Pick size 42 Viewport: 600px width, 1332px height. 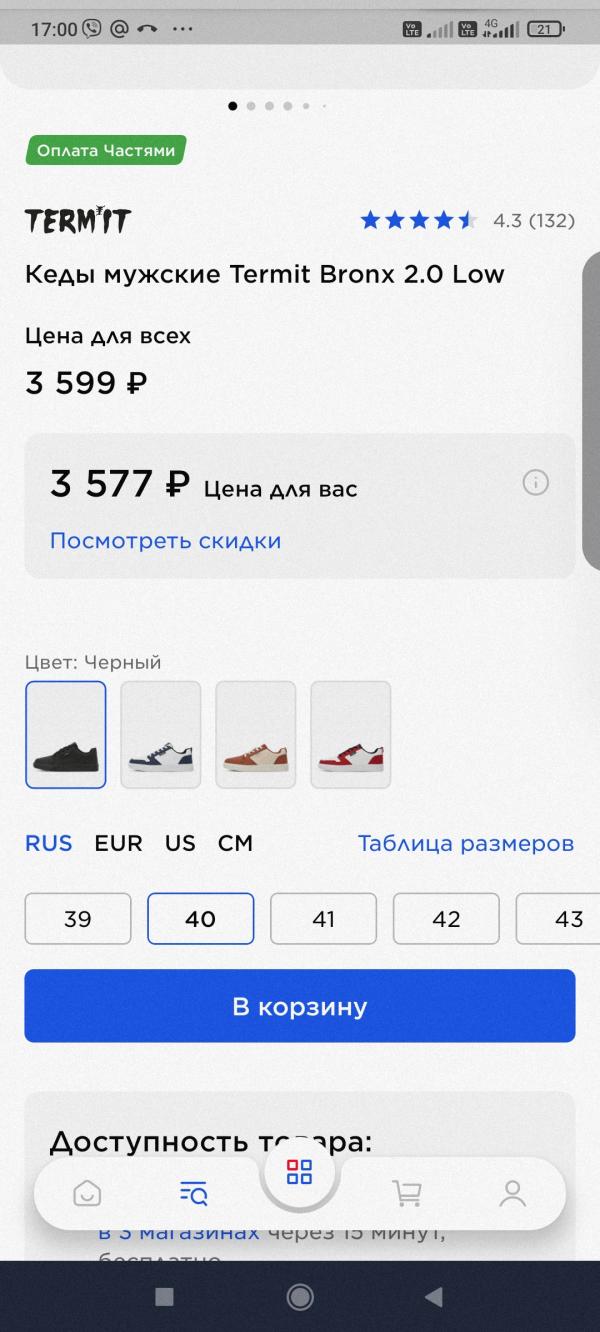tap(446, 918)
